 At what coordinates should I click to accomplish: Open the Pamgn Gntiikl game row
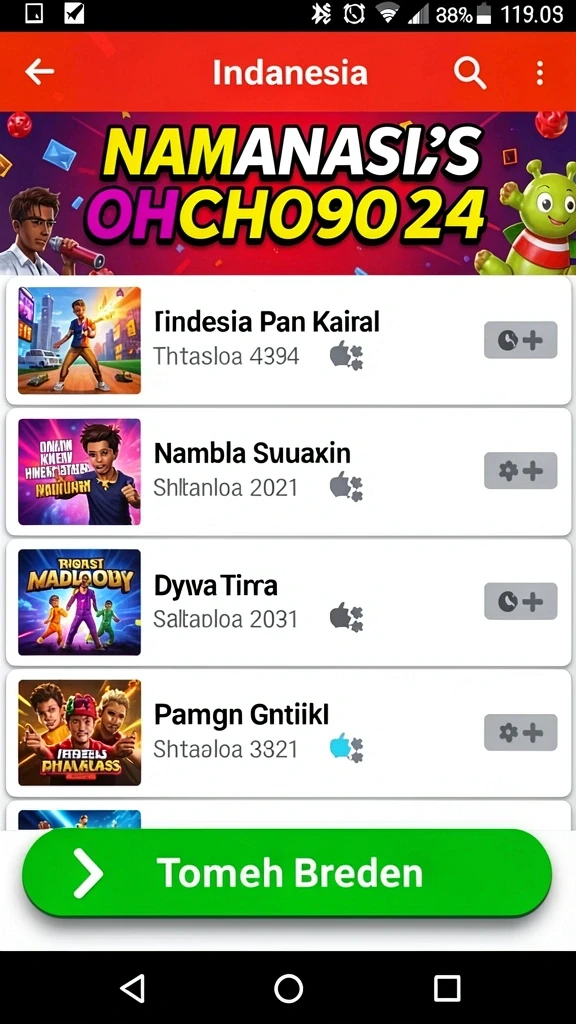click(288, 733)
